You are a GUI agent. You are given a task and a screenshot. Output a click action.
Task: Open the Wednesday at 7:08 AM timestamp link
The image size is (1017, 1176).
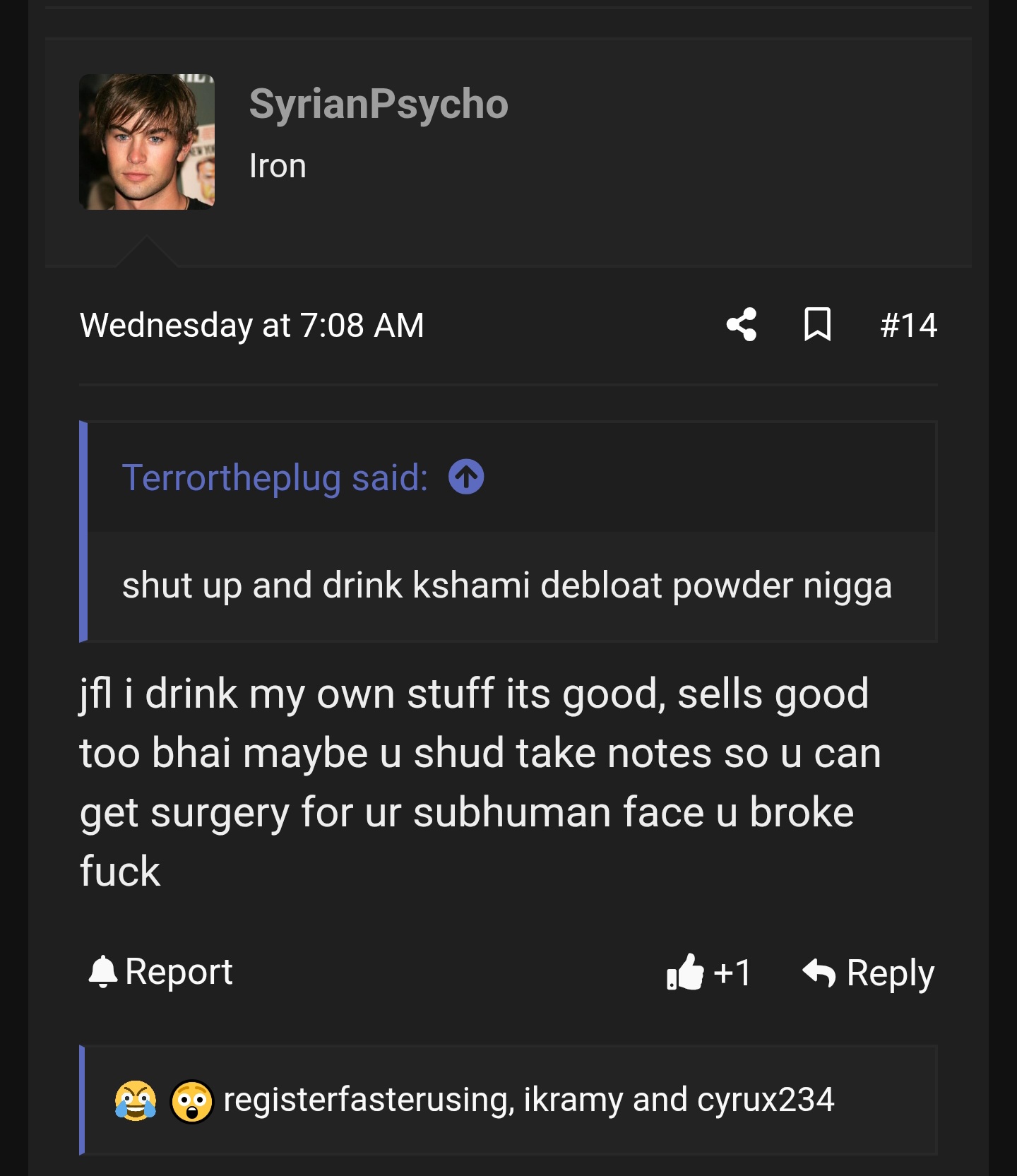tap(251, 326)
